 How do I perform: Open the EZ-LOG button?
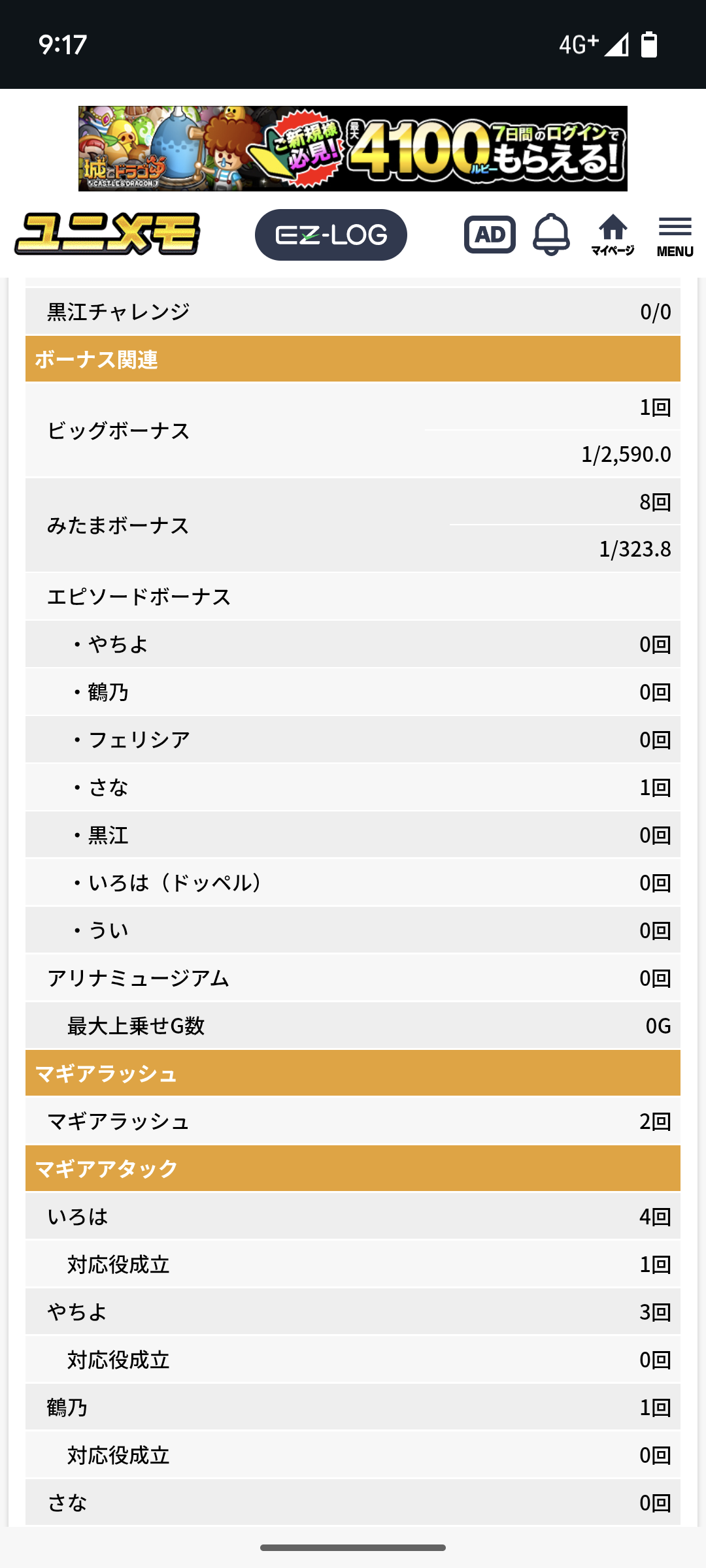click(x=331, y=235)
